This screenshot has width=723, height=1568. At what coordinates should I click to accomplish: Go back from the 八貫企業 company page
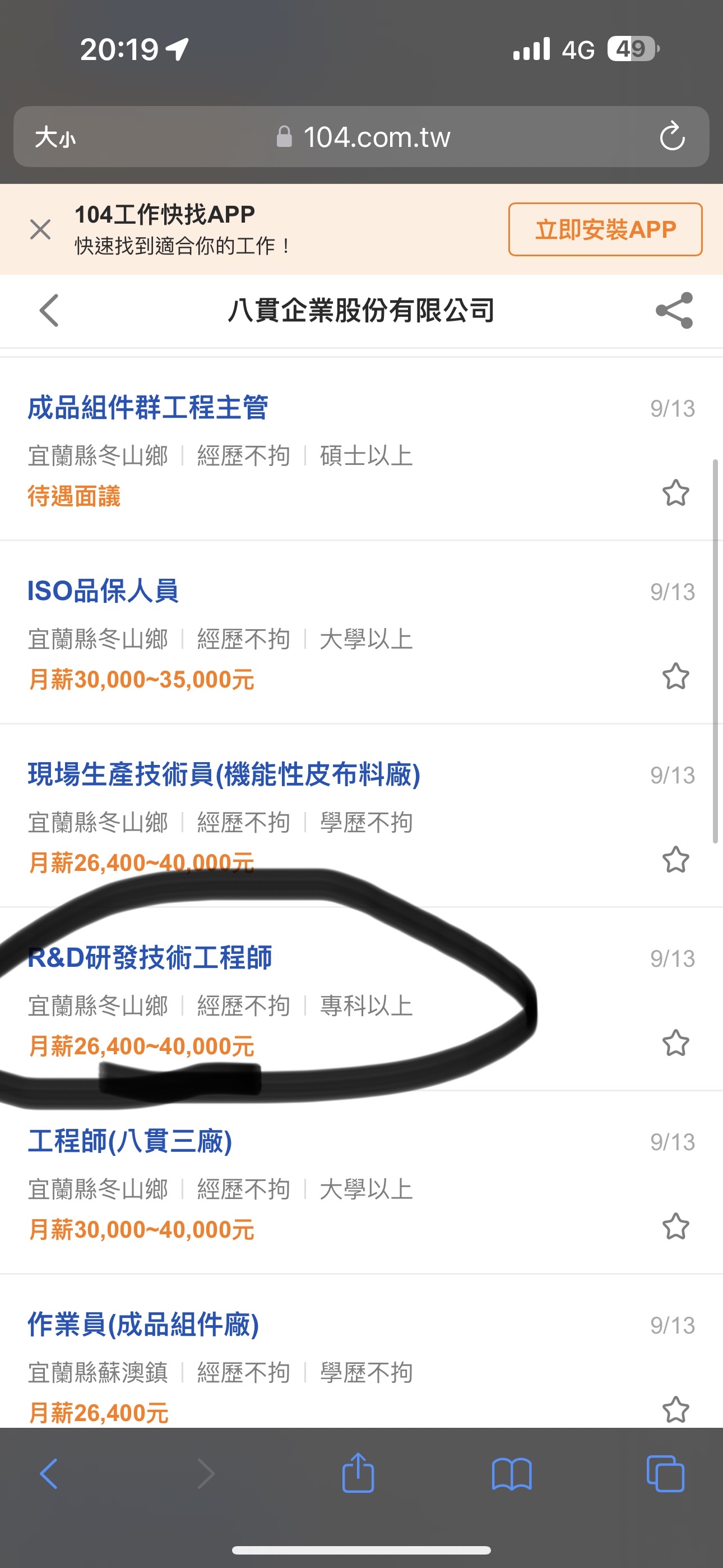click(49, 311)
